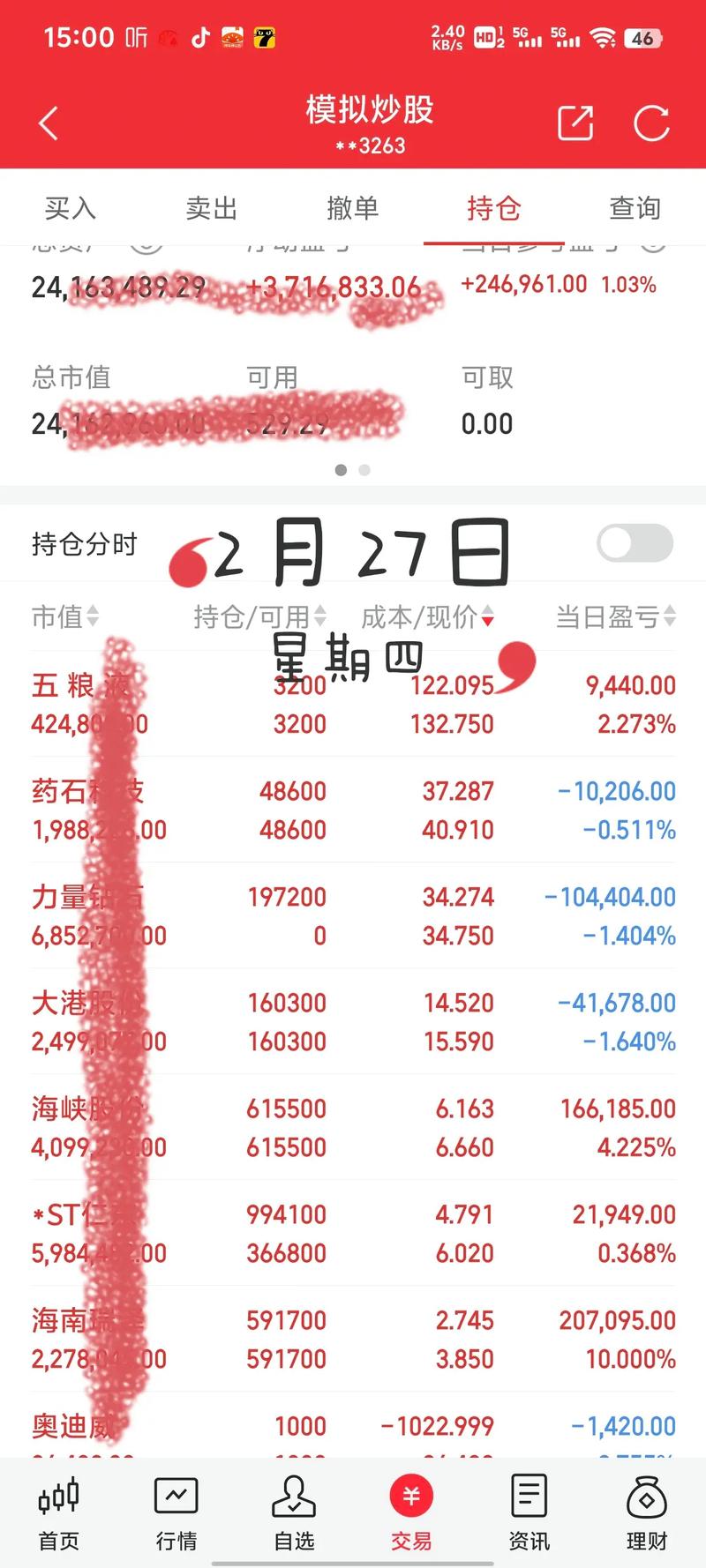The height and width of the screenshot is (1568, 706).
Task: Go to the 首页 tab
Action: click(x=59, y=1513)
